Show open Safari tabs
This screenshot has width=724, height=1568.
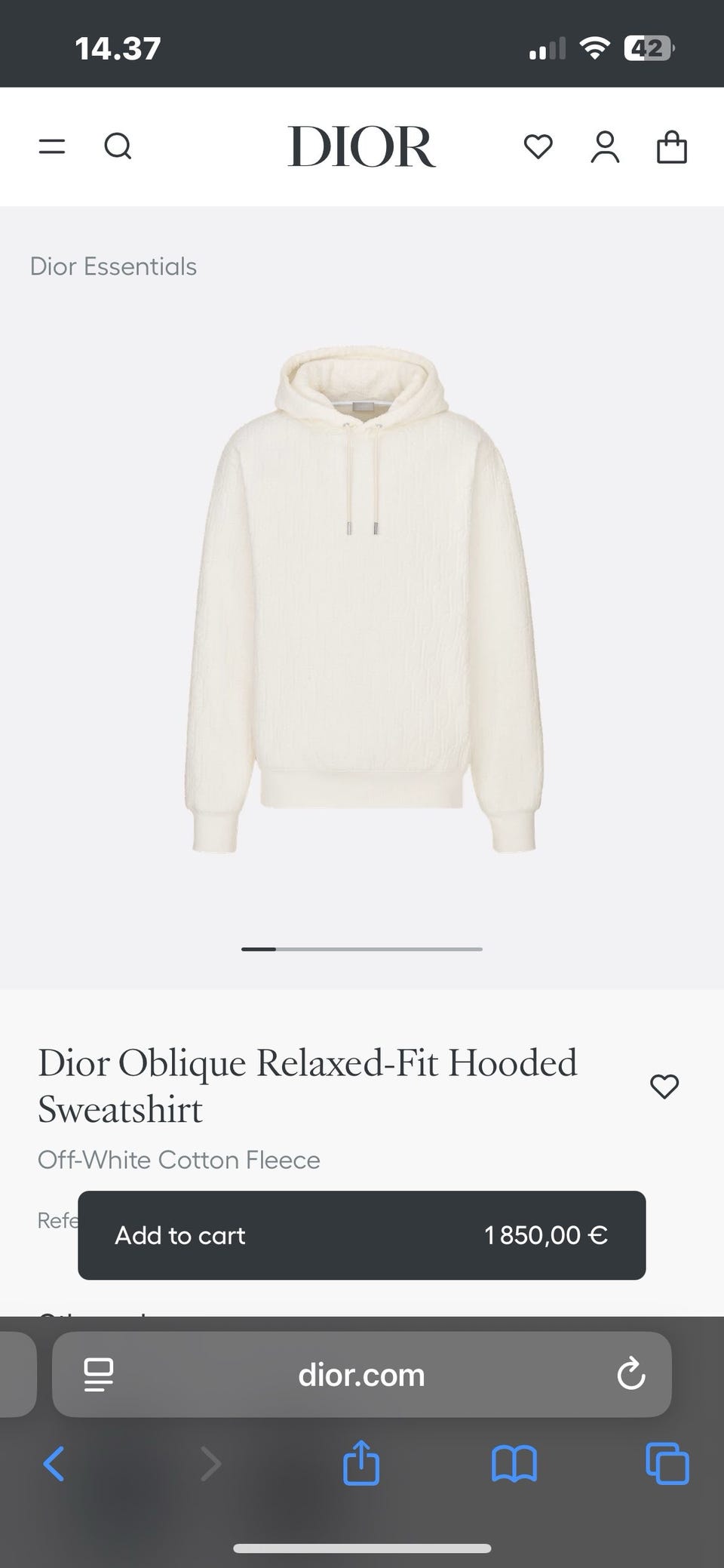coord(667,1464)
